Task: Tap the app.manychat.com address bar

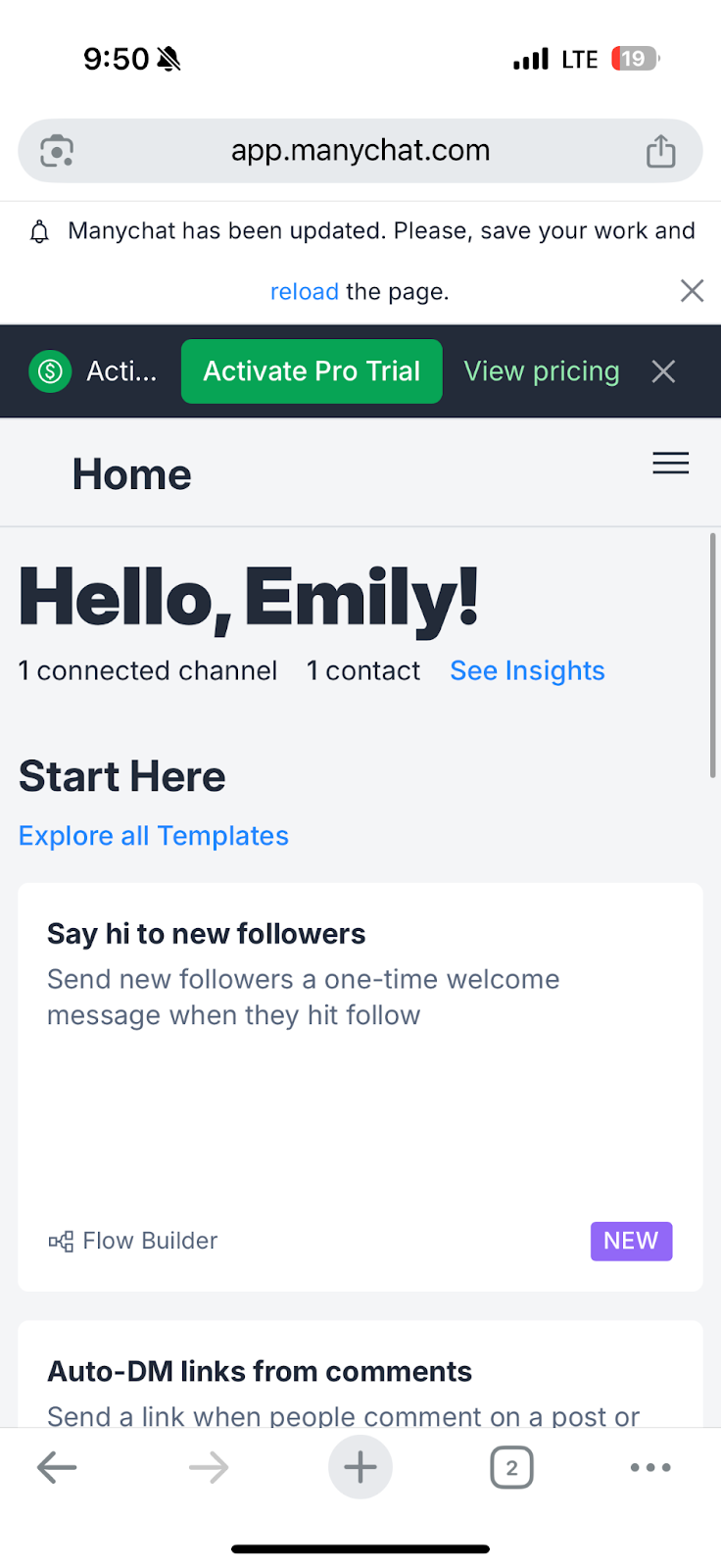Action: (x=360, y=150)
